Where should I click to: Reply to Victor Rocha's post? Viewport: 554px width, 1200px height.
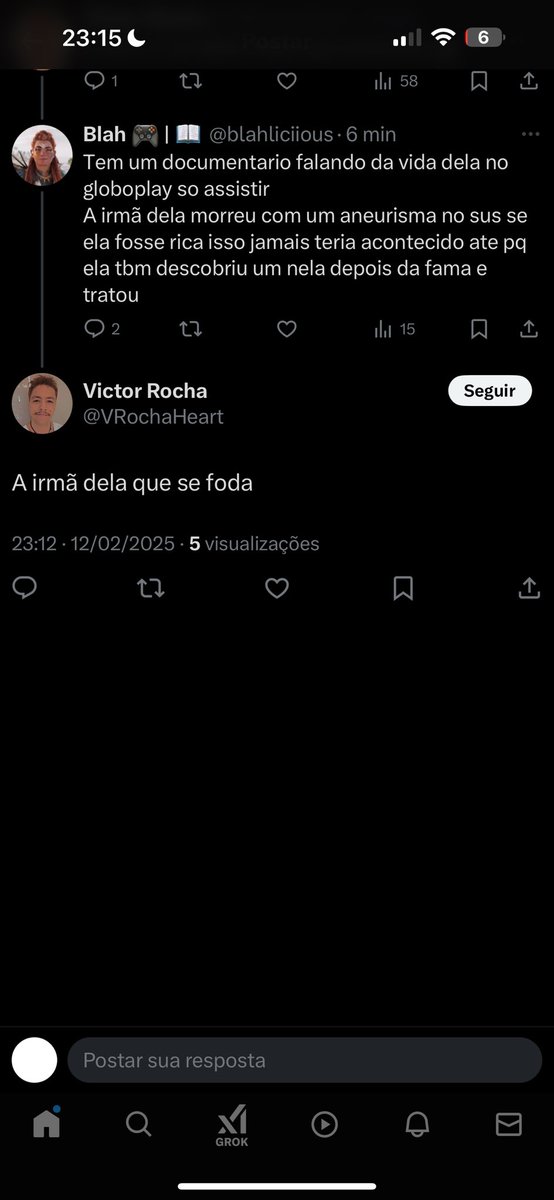25,589
